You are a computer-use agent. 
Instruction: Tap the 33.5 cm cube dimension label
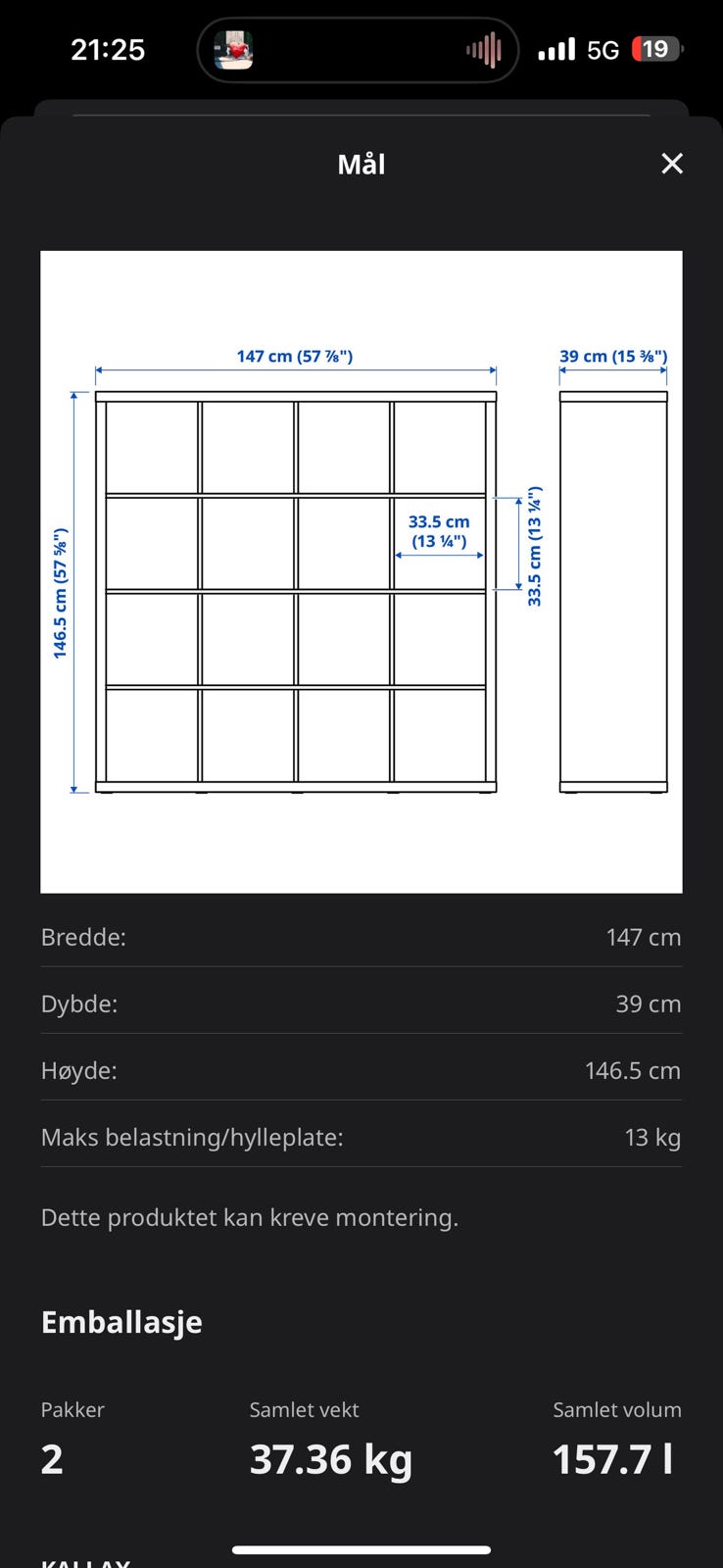pos(438,531)
